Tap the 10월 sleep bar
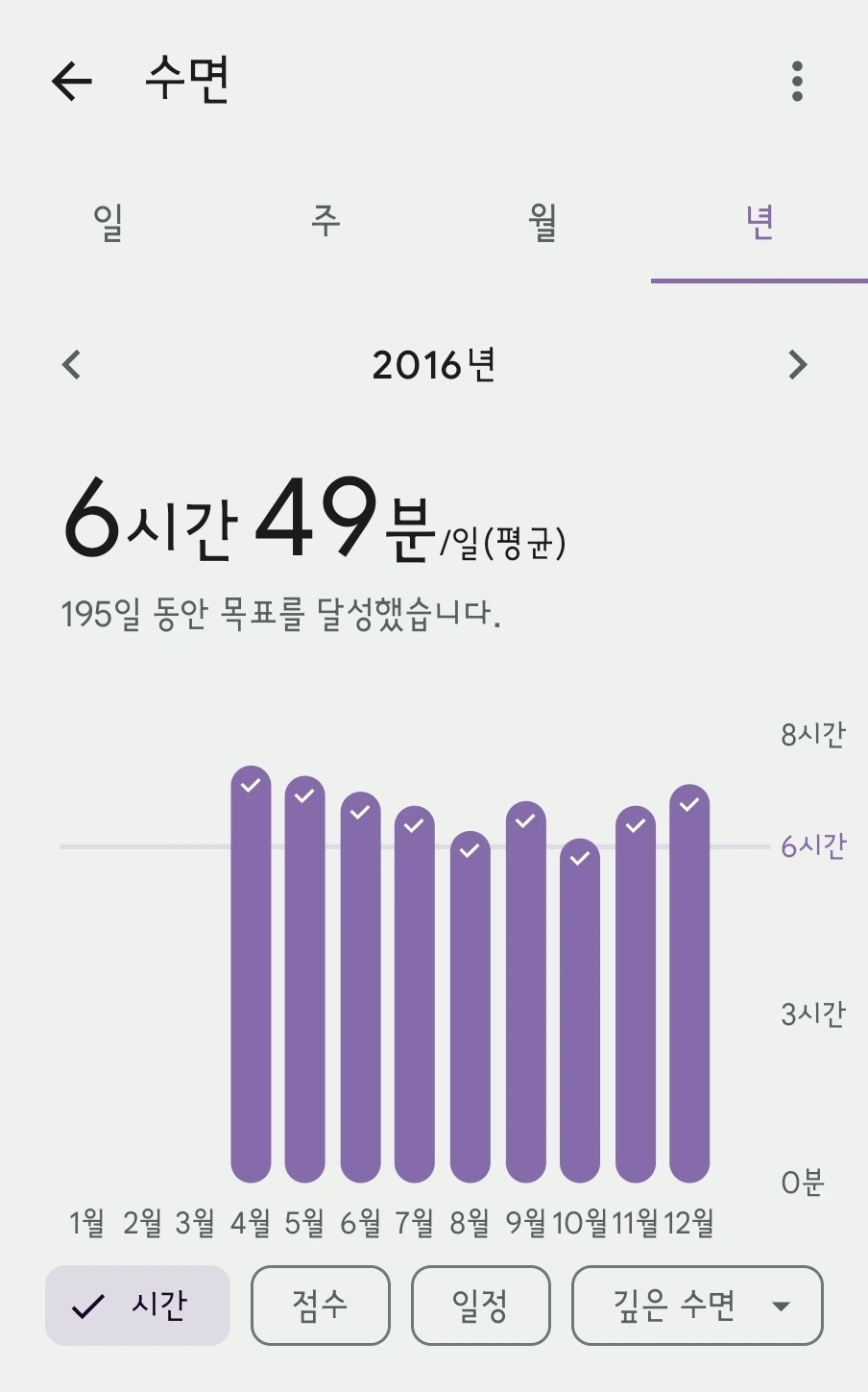 coord(580,1012)
